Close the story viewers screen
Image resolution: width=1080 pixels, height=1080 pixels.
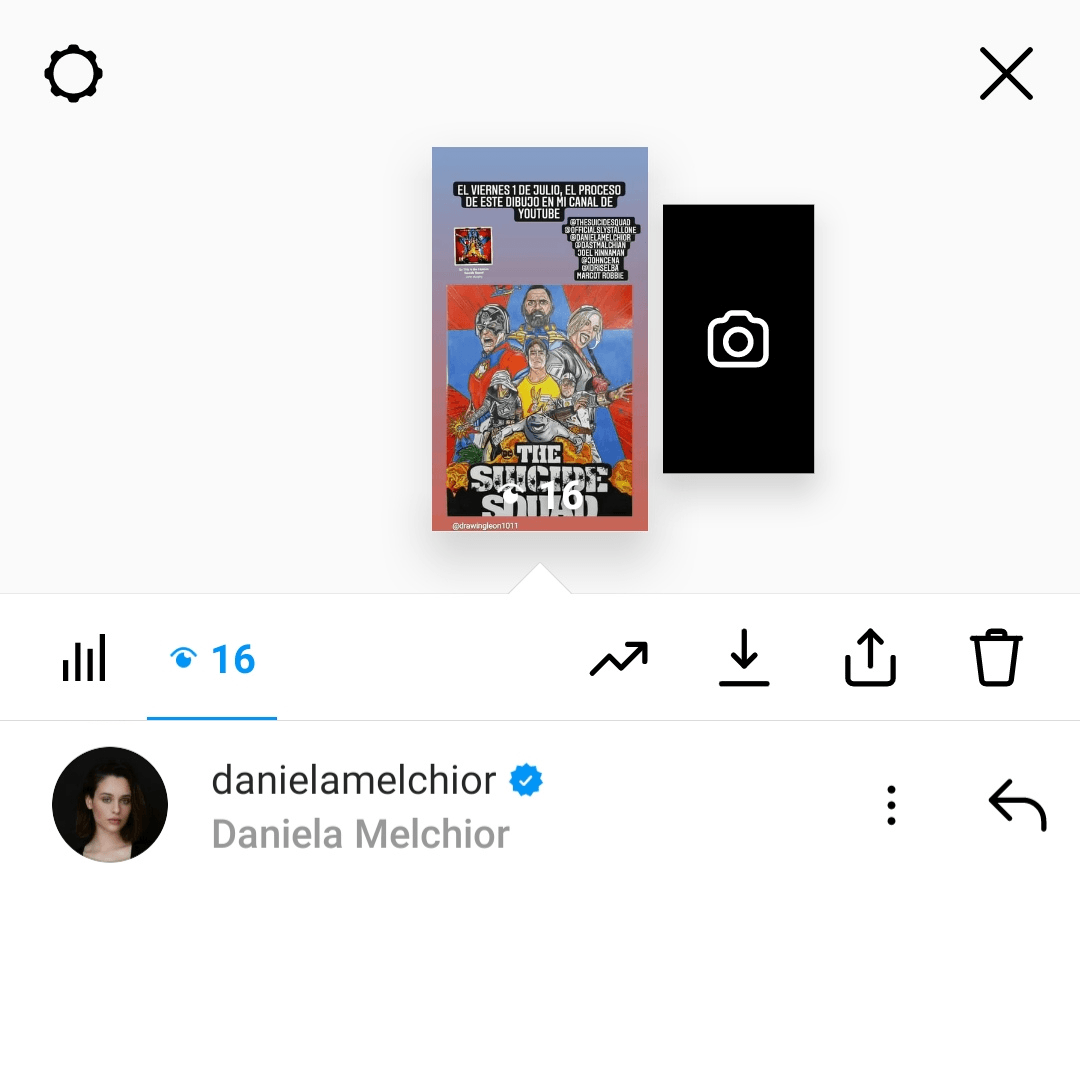[x=1006, y=74]
